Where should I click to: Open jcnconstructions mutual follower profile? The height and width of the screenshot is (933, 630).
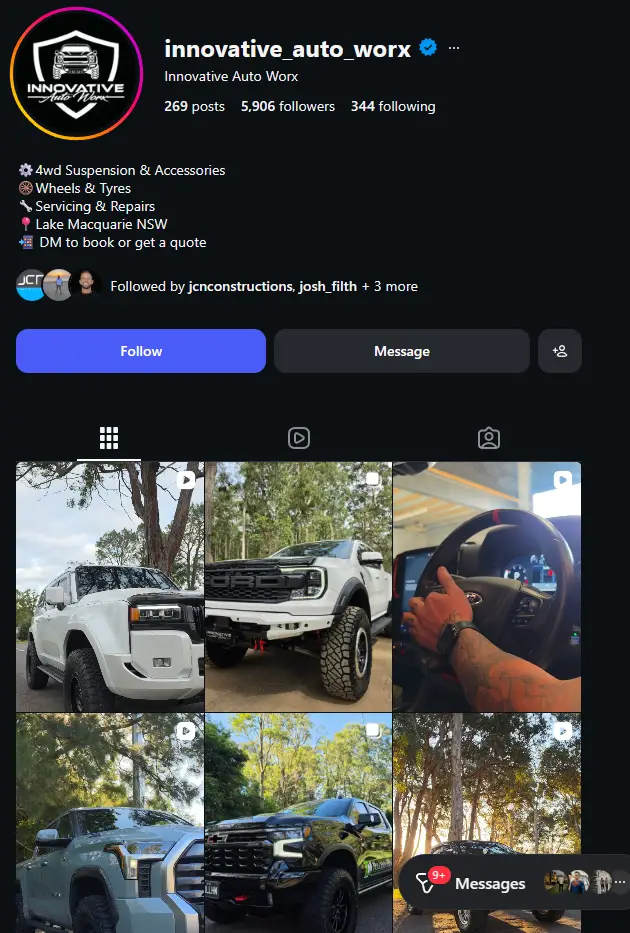240,286
